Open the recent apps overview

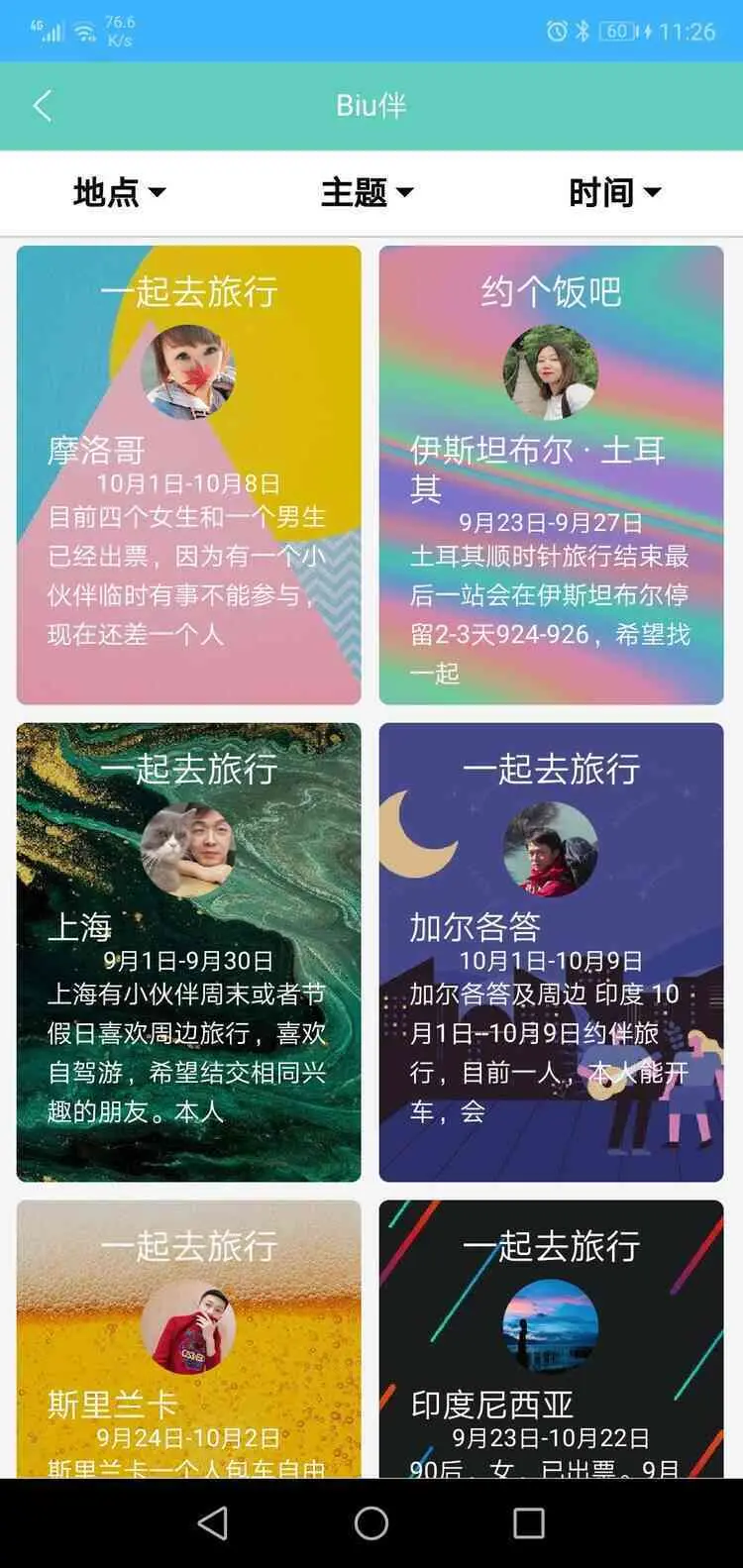coord(528,1522)
